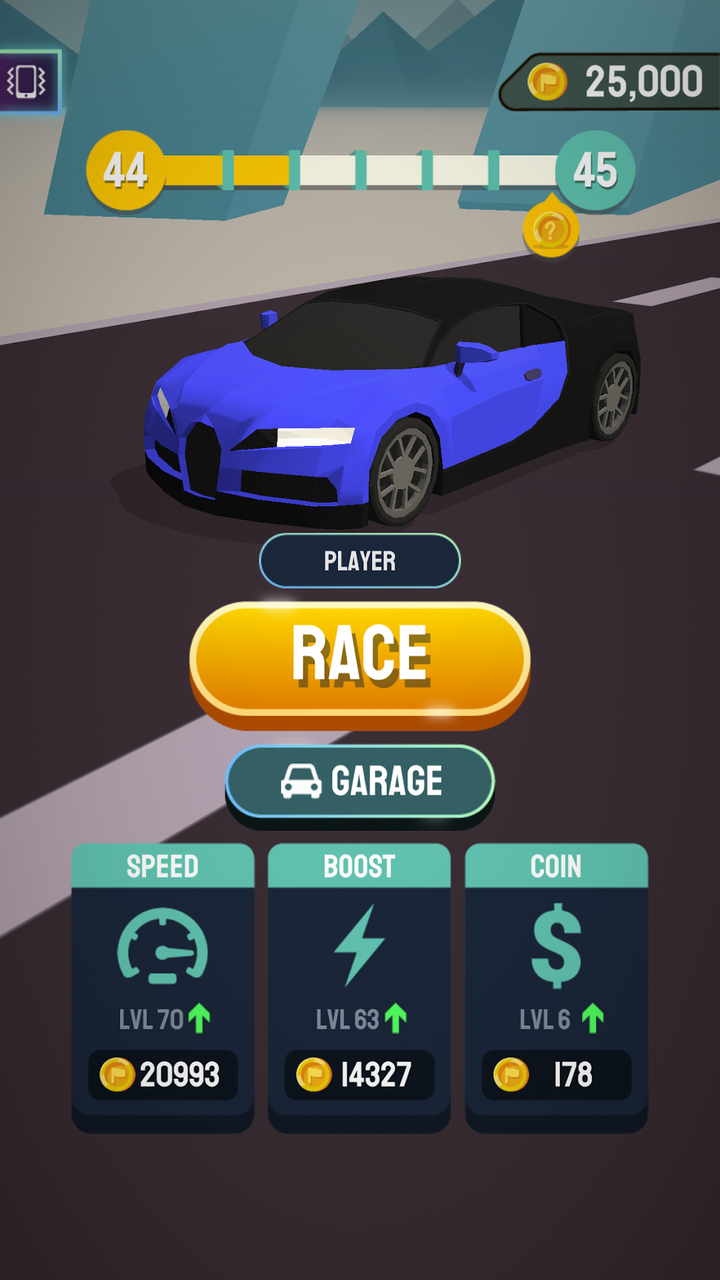This screenshot has width=720, height=1280.
Task: Toggle the phone vibration icon
Action: coord(27,81)
